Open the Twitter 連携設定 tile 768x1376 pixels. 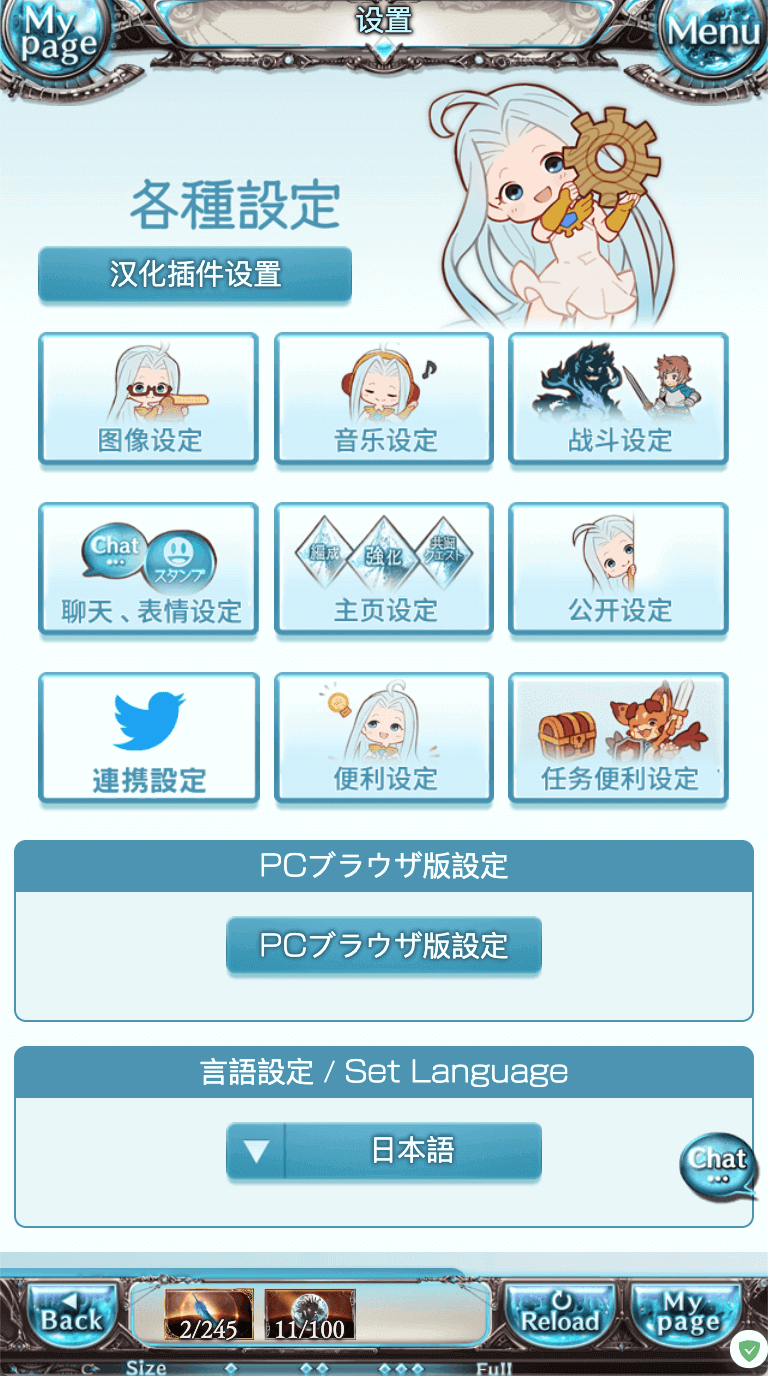click(149, 738)
